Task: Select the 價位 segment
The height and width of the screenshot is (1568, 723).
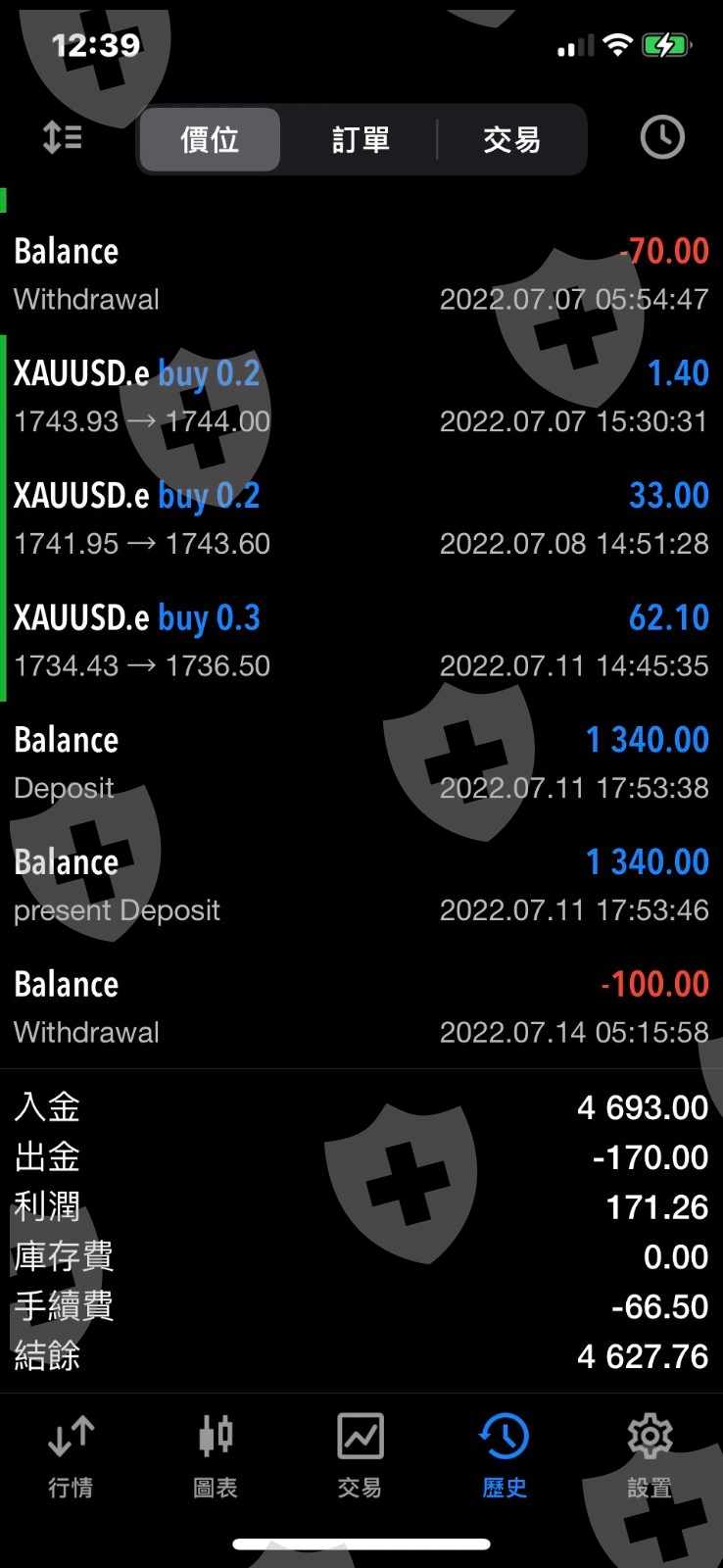Action: pos(210,139)
